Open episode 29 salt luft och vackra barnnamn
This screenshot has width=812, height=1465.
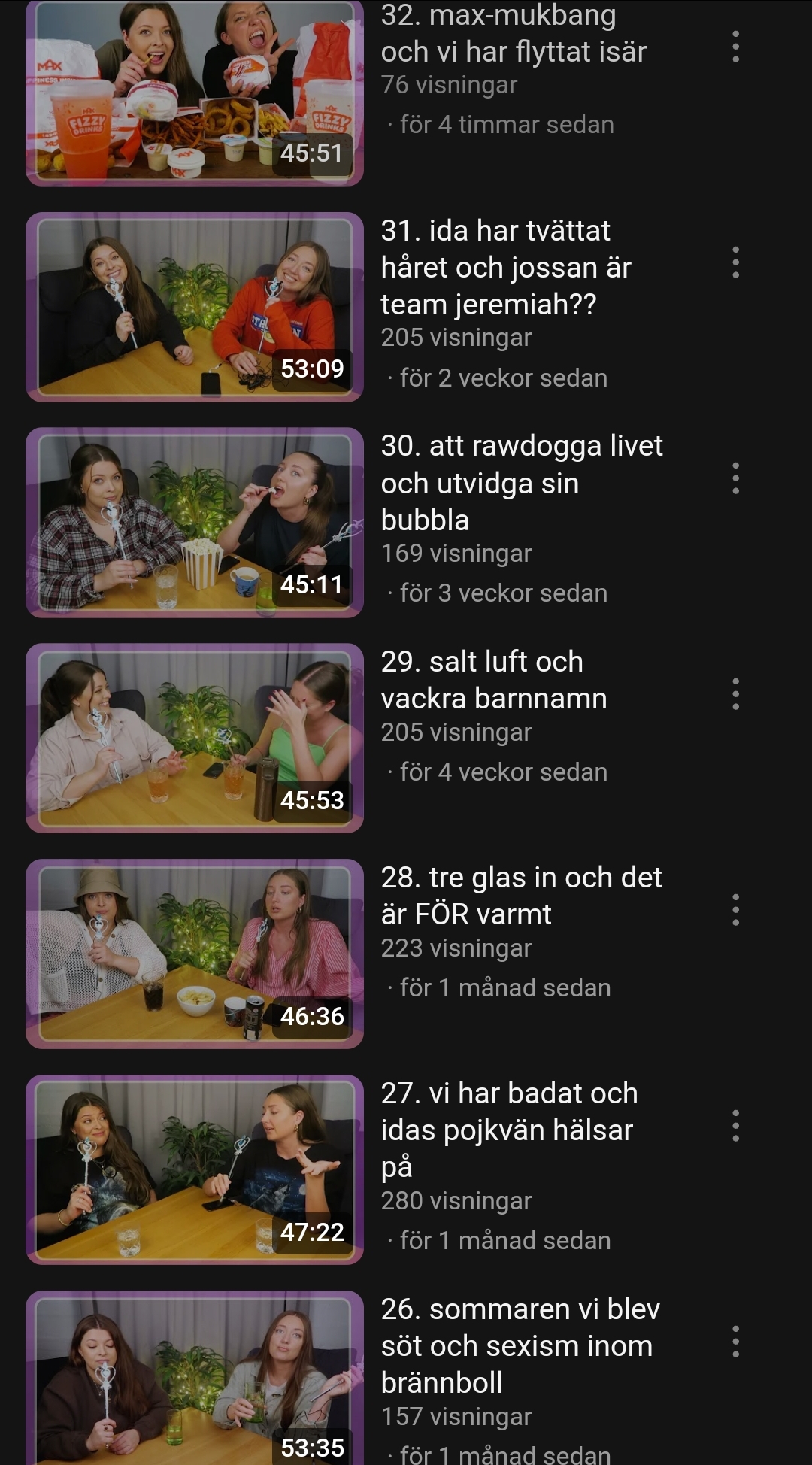tap(194, 738)
